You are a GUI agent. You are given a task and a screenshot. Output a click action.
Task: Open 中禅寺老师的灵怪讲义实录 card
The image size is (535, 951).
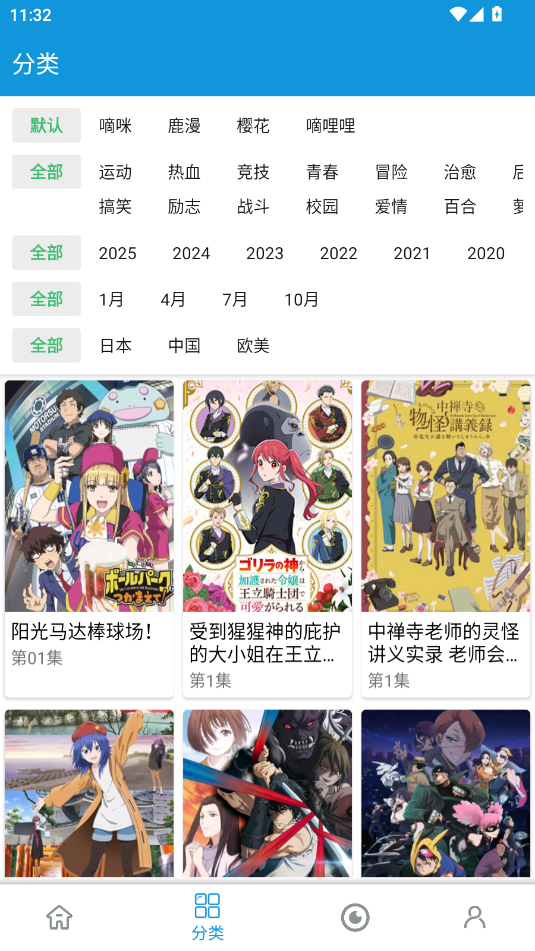click(x=446, y=539)
